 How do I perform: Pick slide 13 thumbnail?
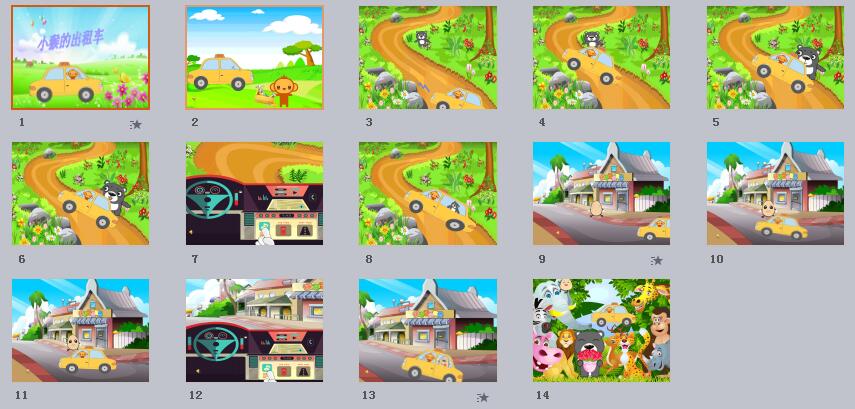tap(428, 330)
